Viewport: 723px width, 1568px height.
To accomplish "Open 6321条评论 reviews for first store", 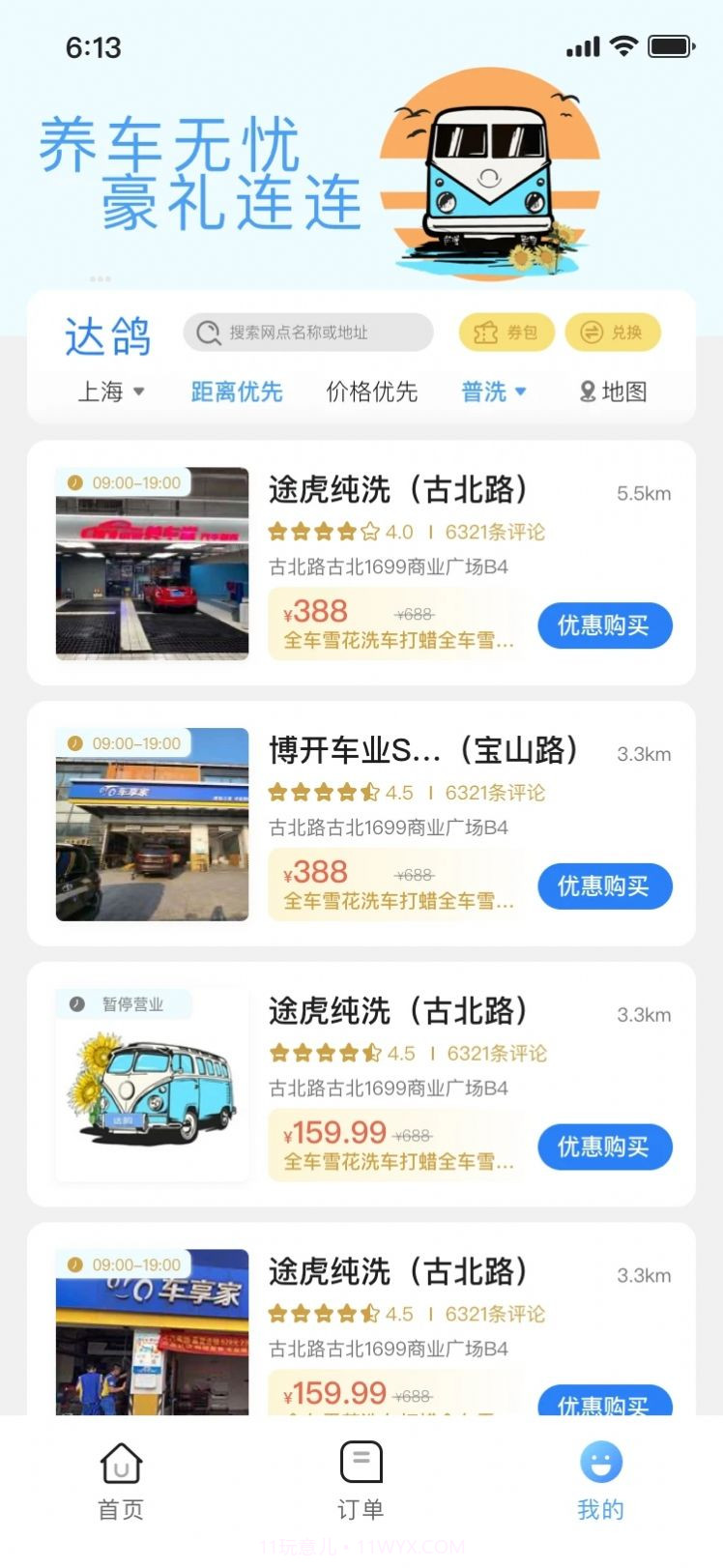I will pyautogui.click(x=495, y=532).
